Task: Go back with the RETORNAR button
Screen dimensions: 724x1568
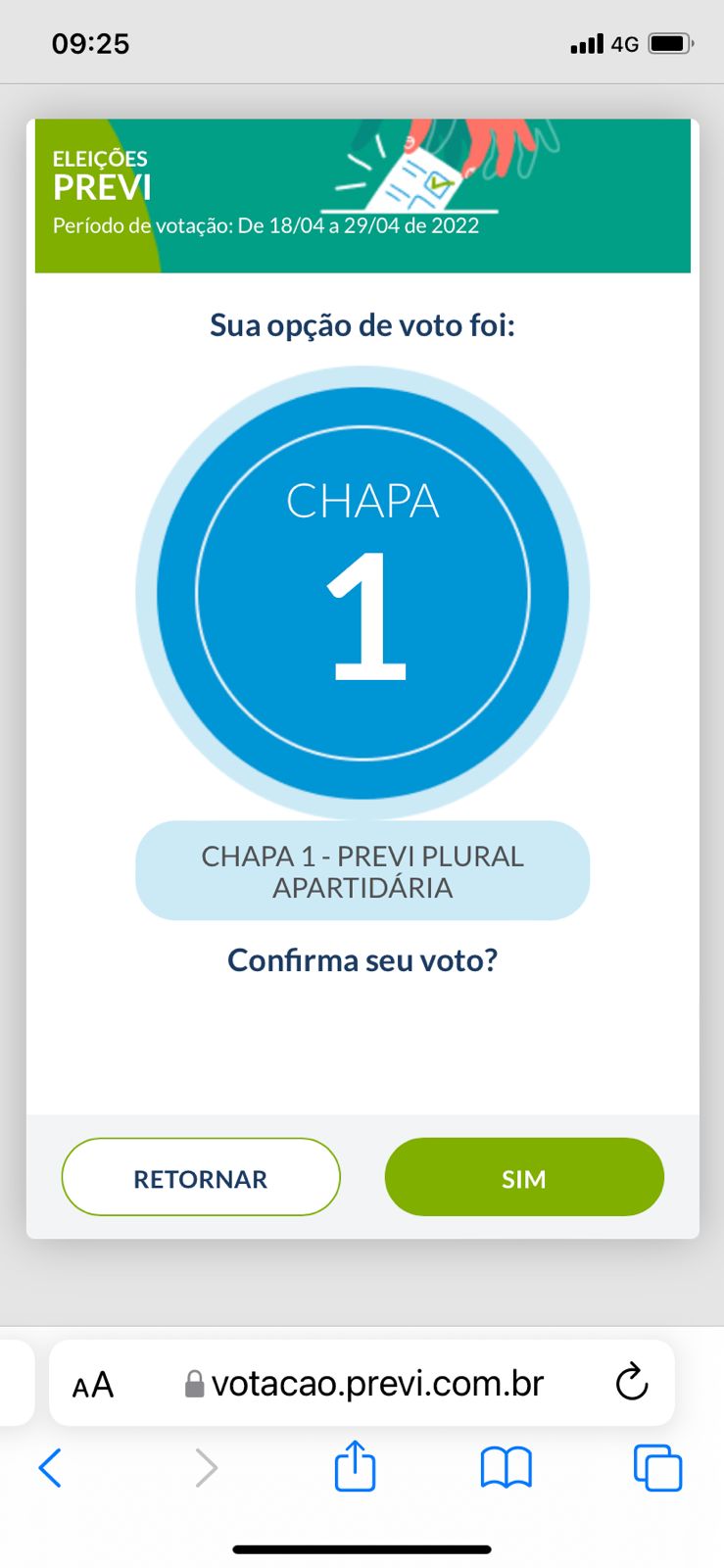Action: tap(201, 1177)
